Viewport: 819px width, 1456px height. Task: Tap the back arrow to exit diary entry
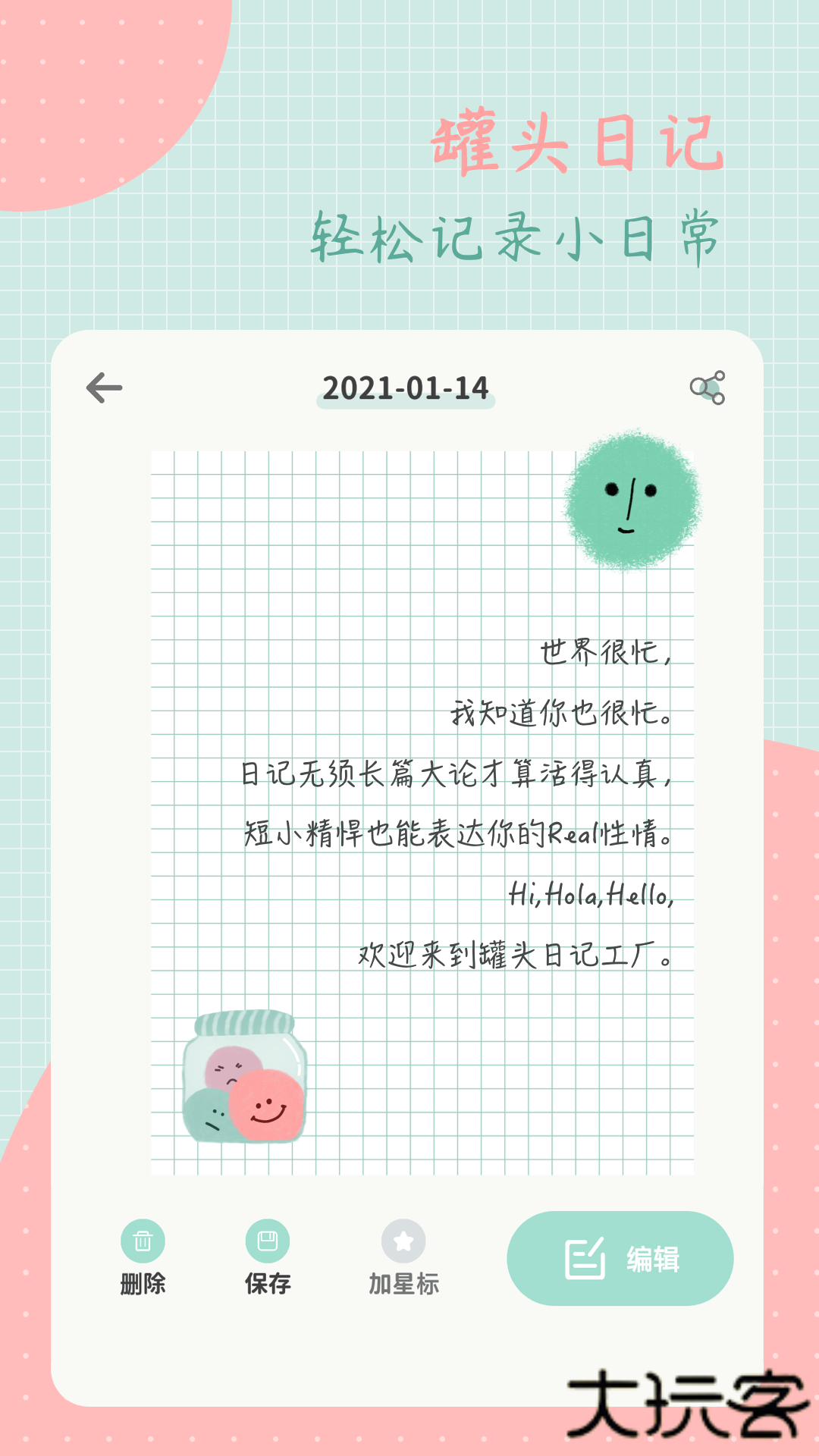[x=105, y=388]
